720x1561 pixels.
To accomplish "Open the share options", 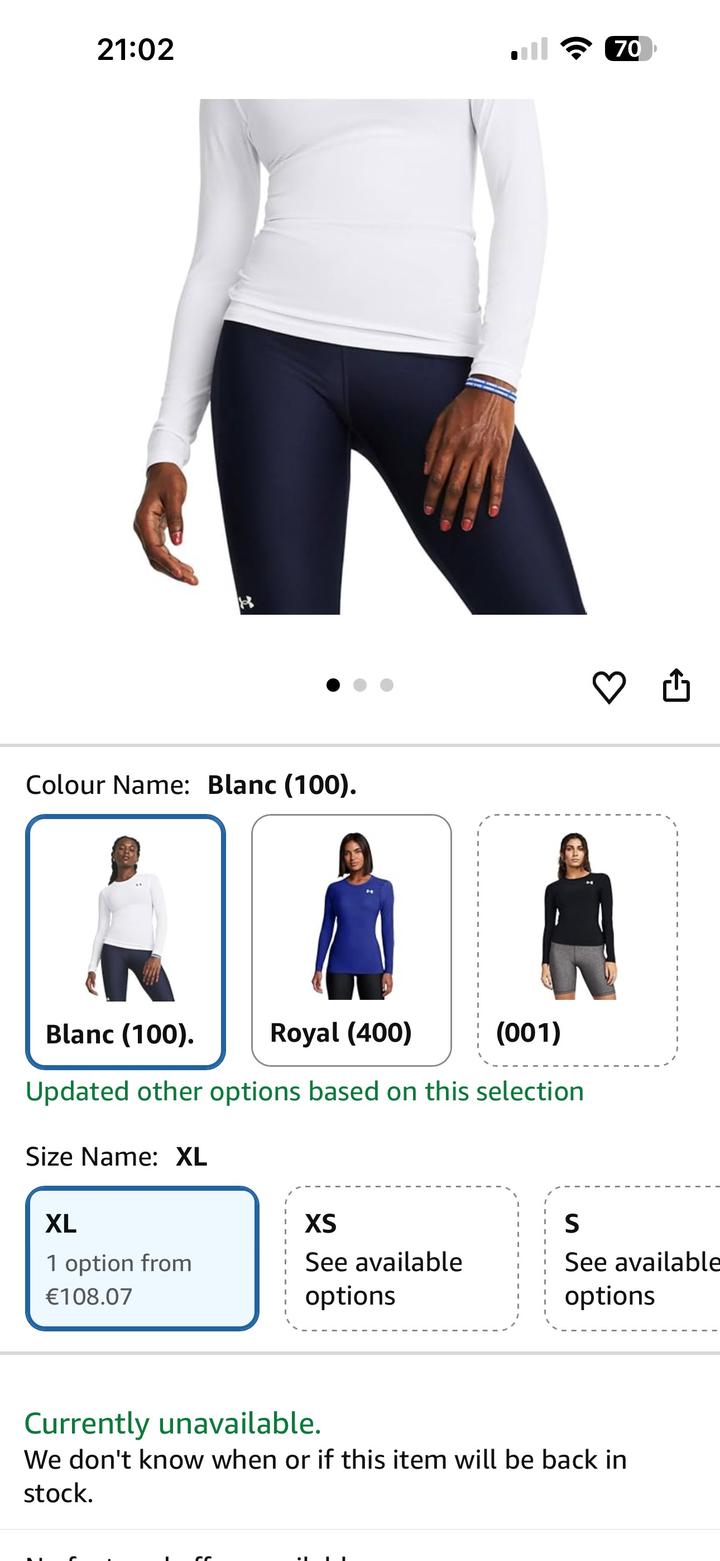I will point(678,685).
